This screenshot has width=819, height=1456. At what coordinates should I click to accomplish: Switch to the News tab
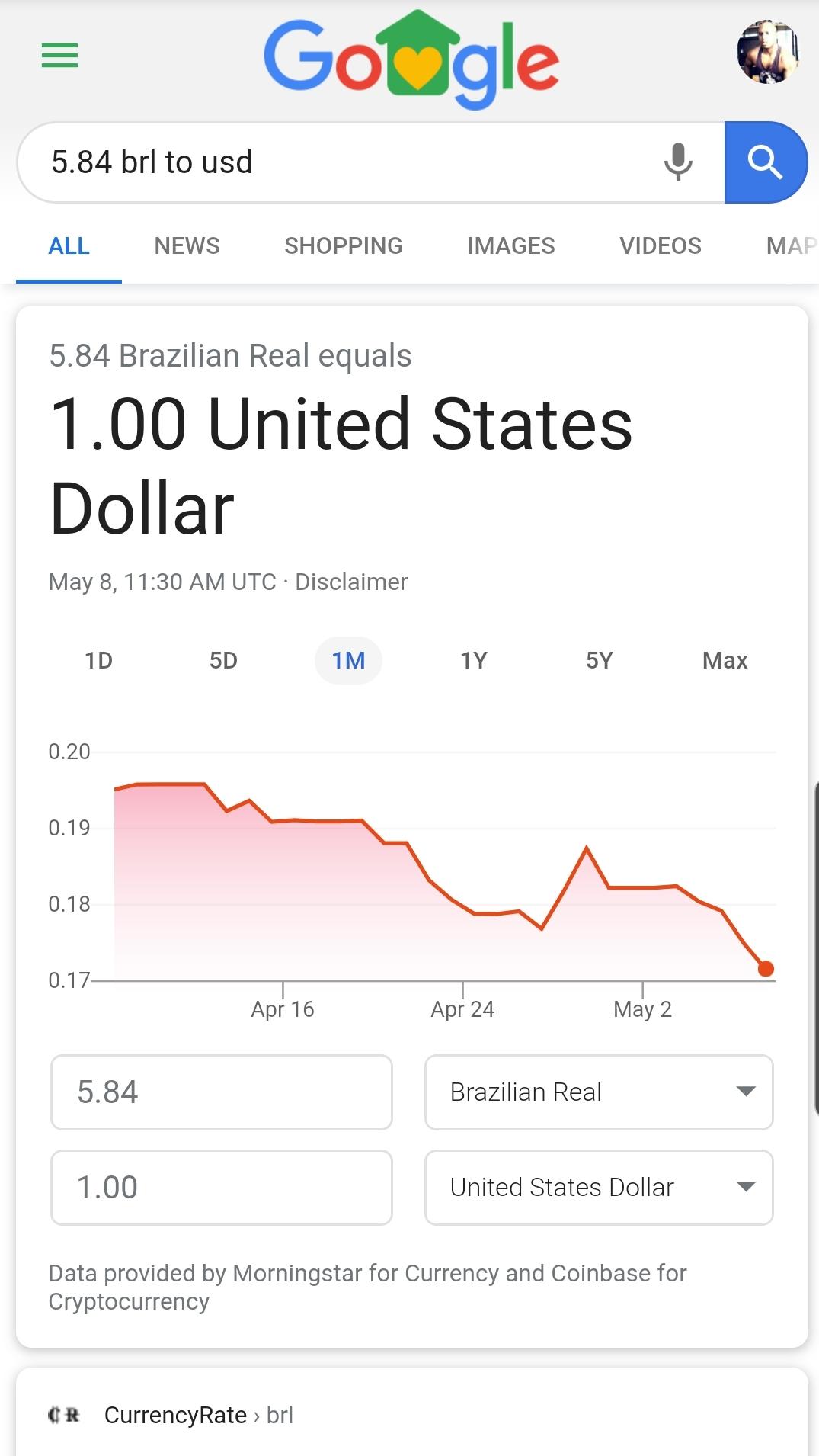187,245
